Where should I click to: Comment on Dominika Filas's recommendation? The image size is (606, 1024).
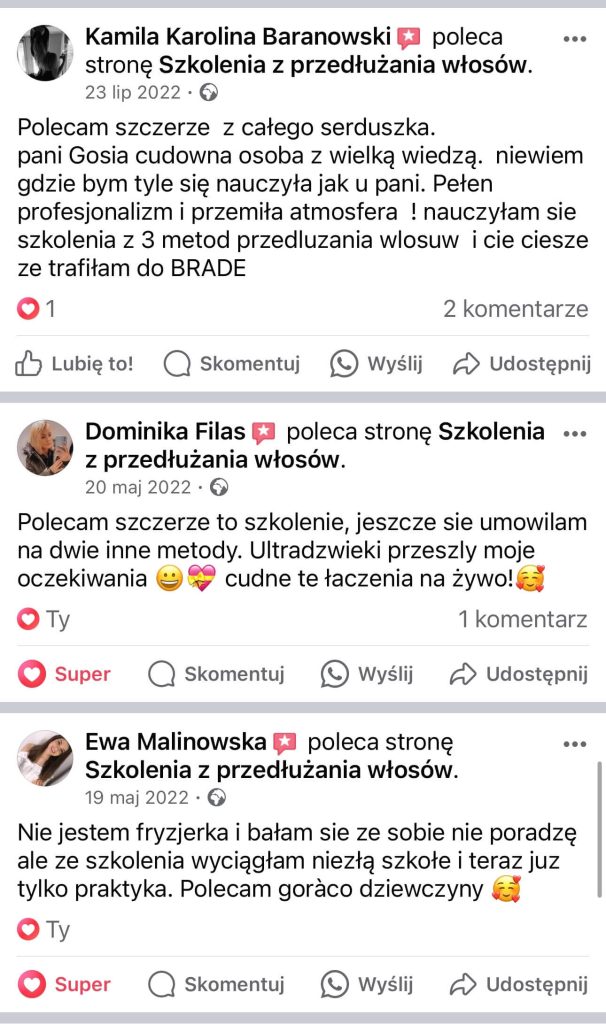pos(216,674)
